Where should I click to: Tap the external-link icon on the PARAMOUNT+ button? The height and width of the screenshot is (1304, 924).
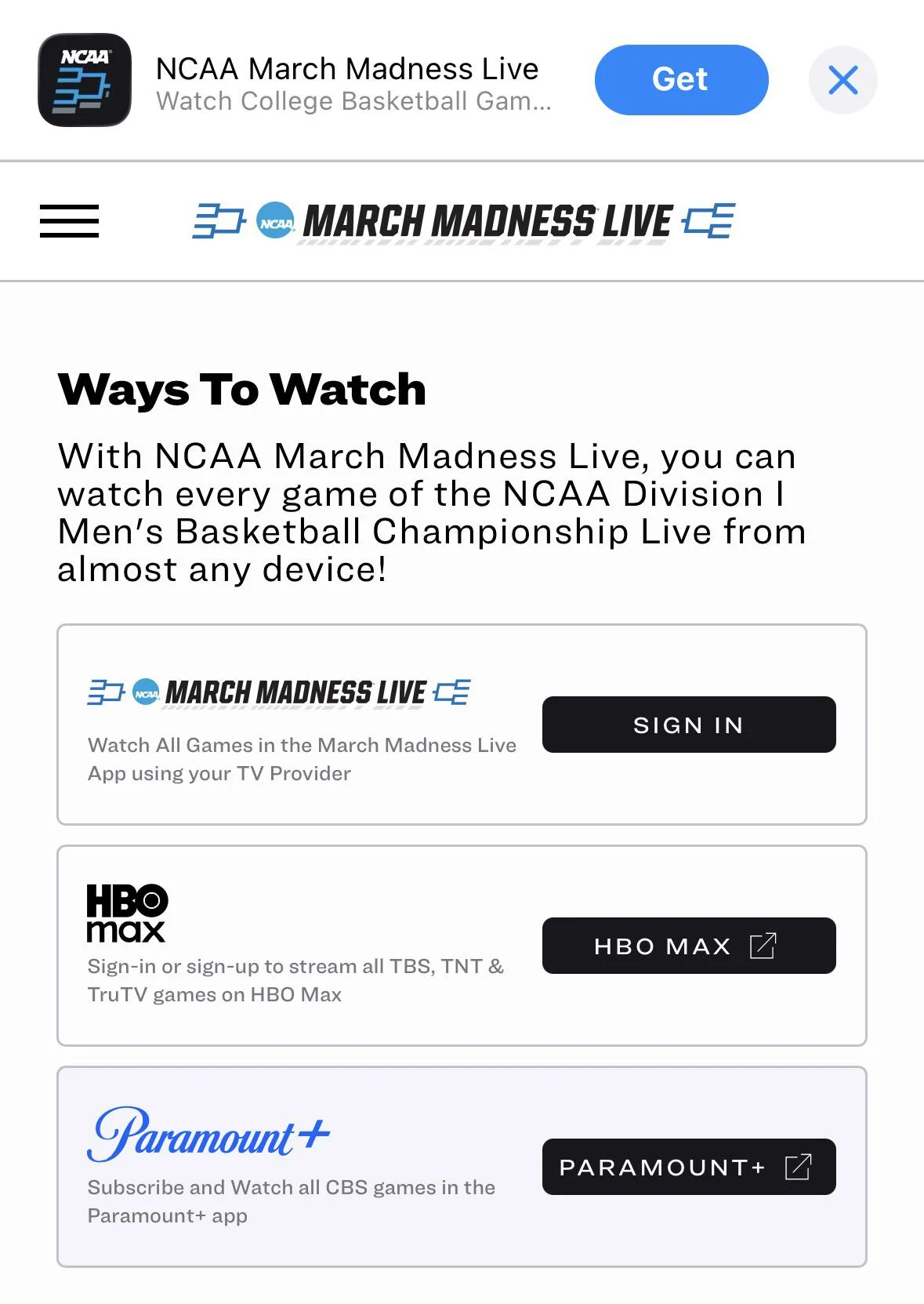pos(799,1167)
